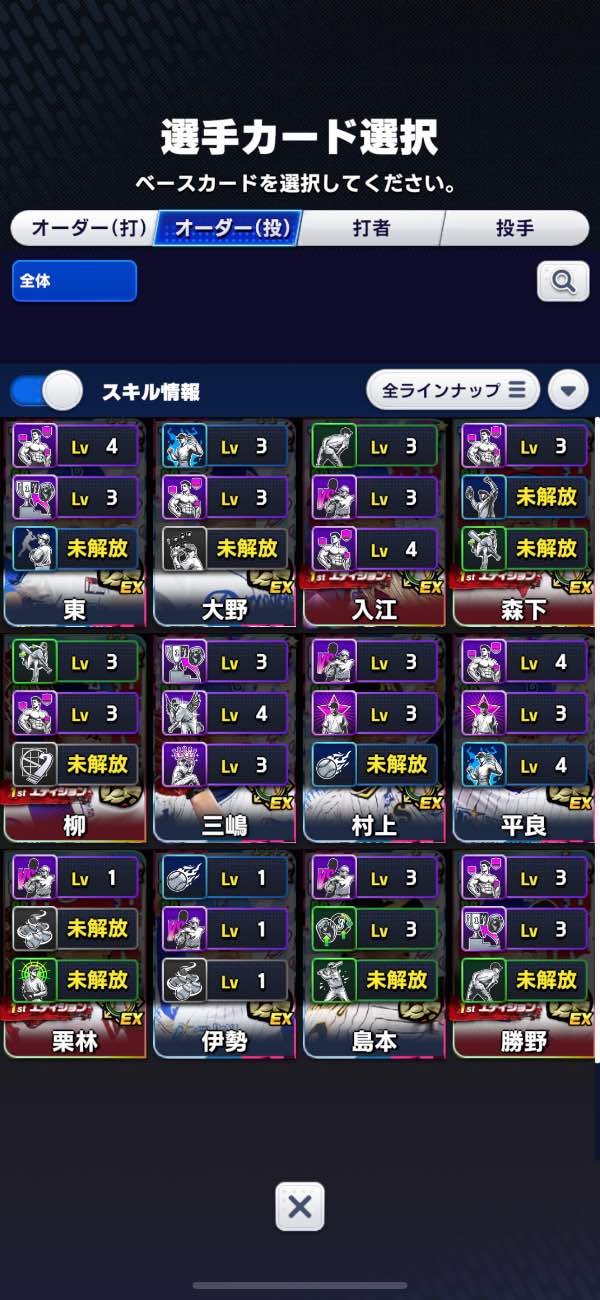Select the 栗林 player card
Screen dimensions: 600x1300
tap(75, 955)
